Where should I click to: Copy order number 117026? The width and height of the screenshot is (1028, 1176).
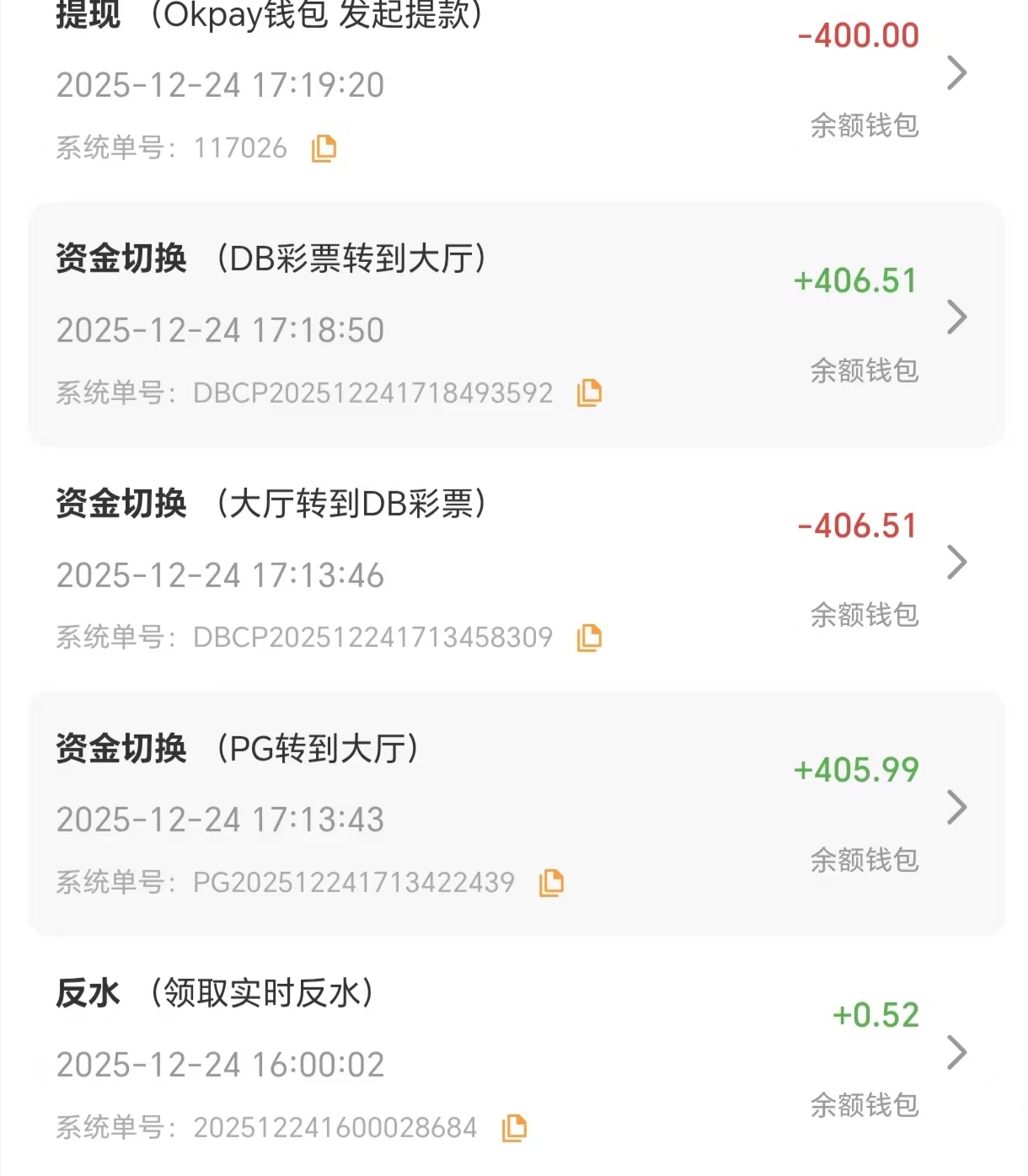(324, 148)
